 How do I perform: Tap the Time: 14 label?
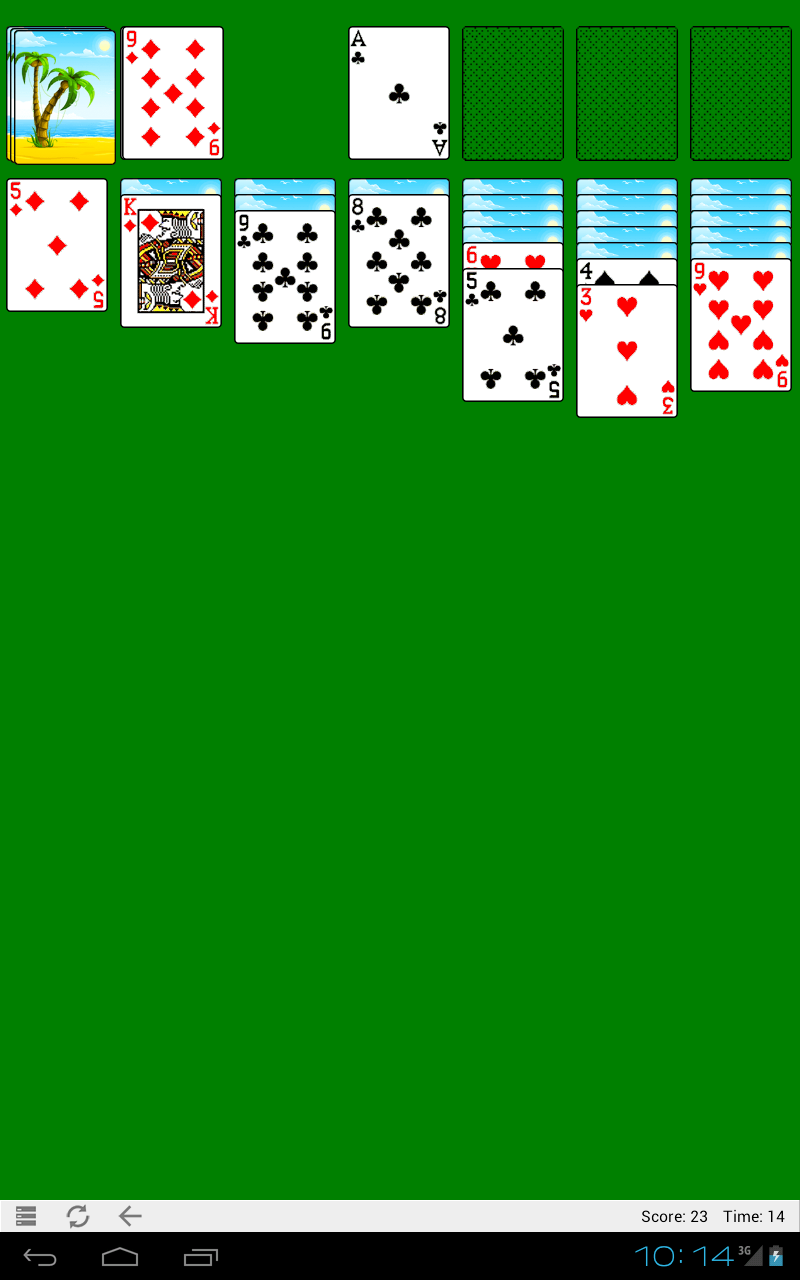point(753,1216)
